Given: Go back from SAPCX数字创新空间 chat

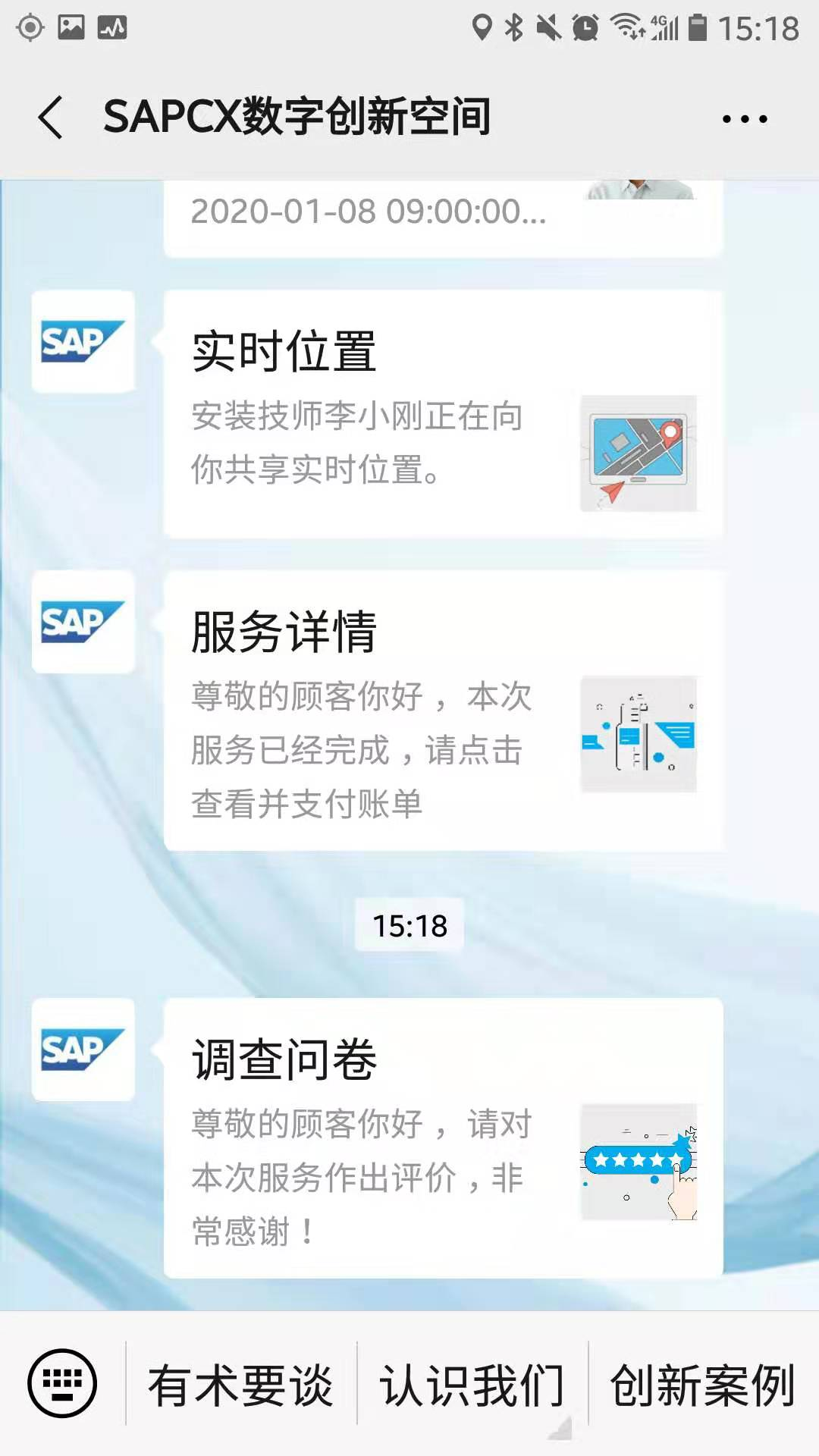Looking at the screenshot, I should 51,118.
